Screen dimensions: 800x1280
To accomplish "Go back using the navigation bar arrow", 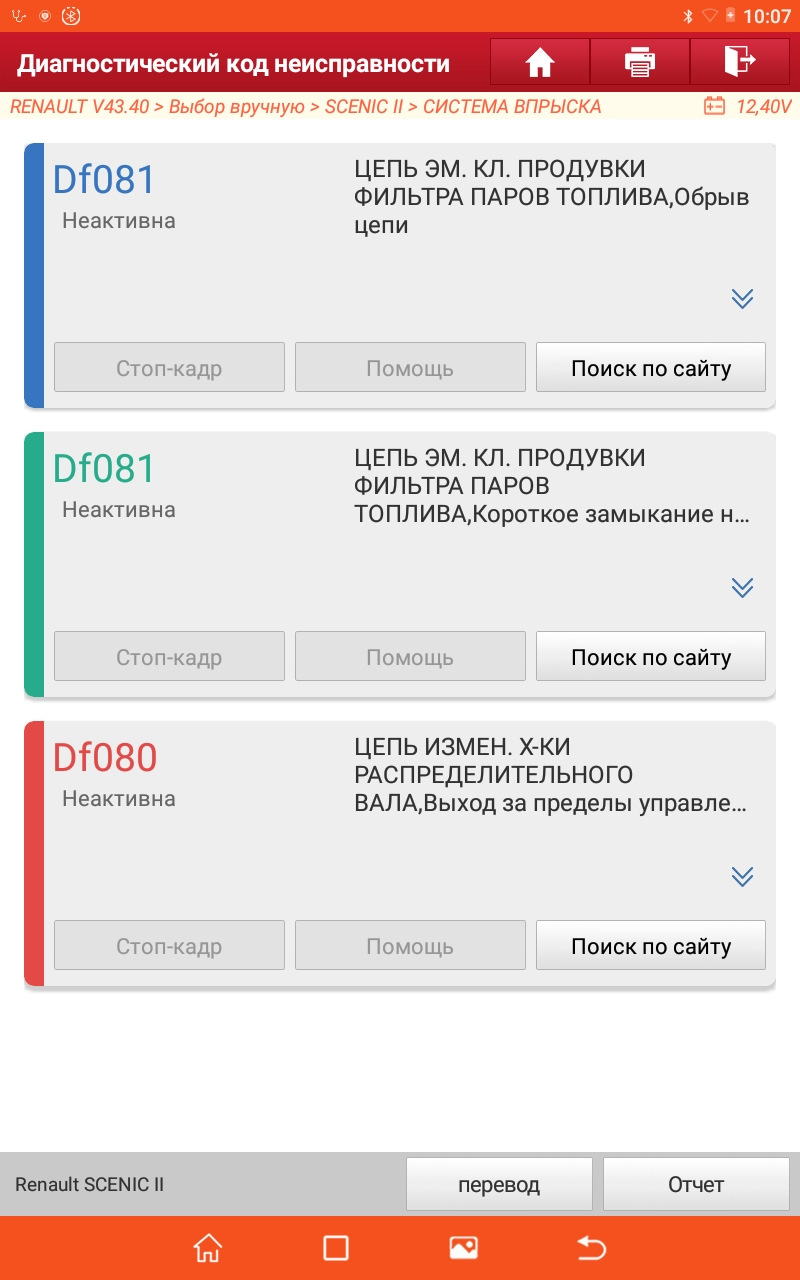I will pyautogui.click(x=592, y=1247).
